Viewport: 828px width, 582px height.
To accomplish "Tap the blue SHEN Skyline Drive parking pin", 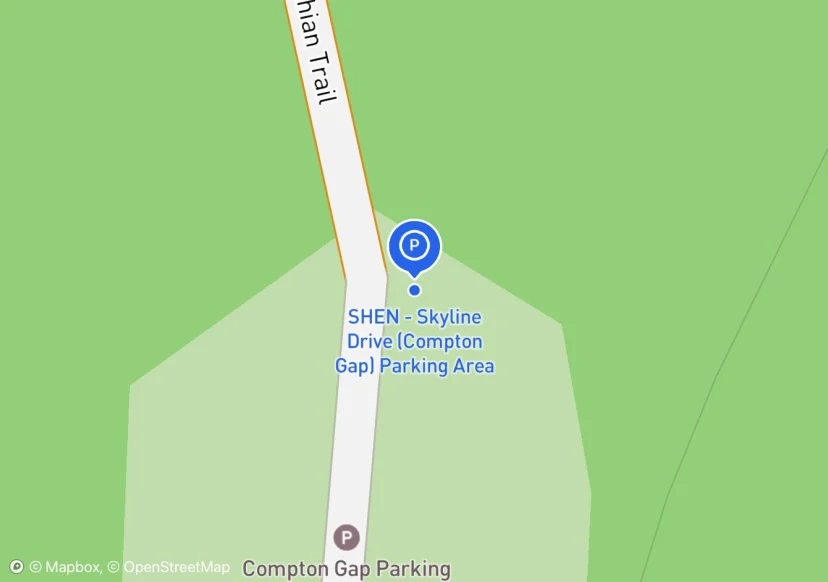I will tap(415, 248).
